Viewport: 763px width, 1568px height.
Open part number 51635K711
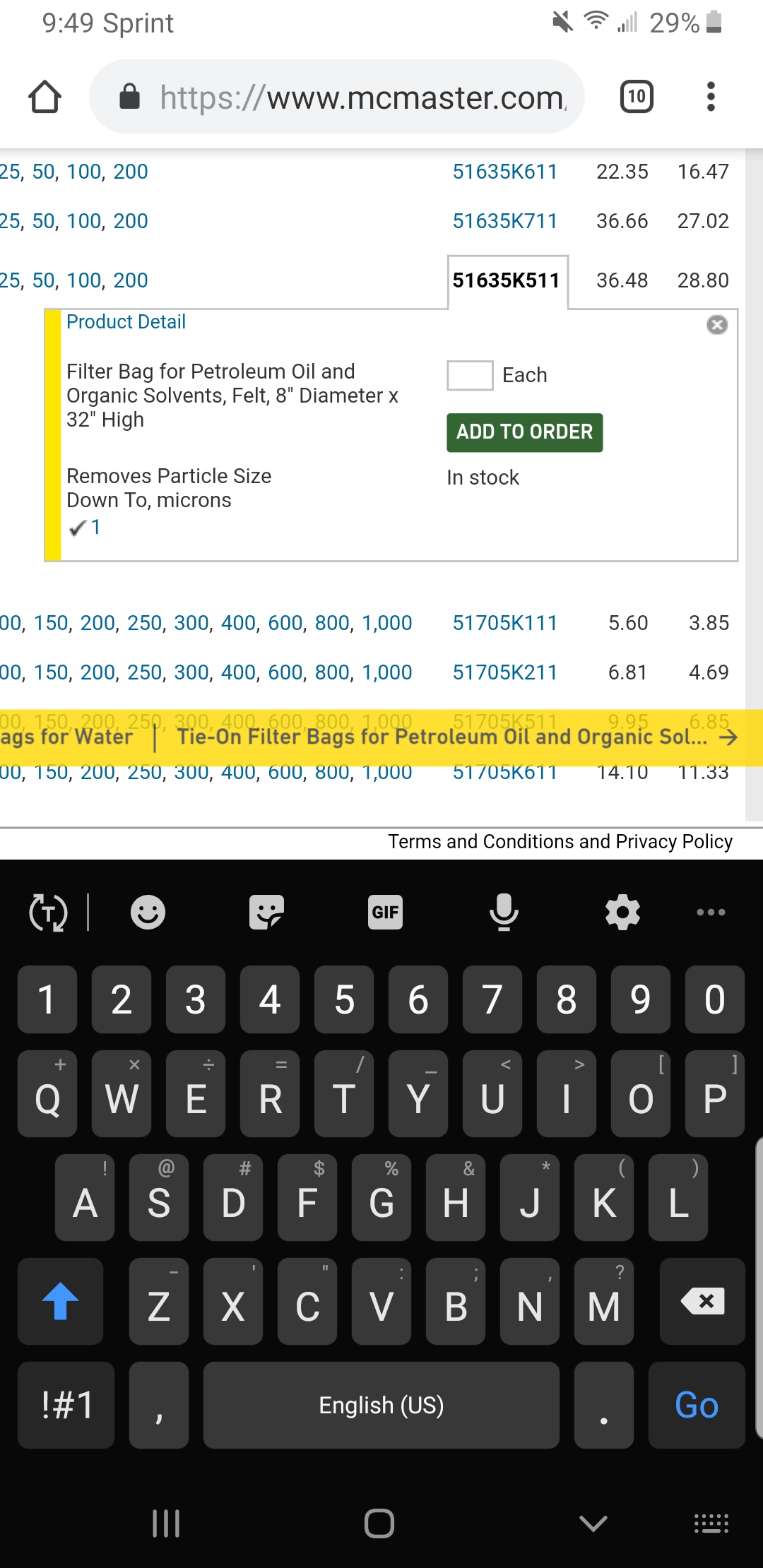point(505,221)
